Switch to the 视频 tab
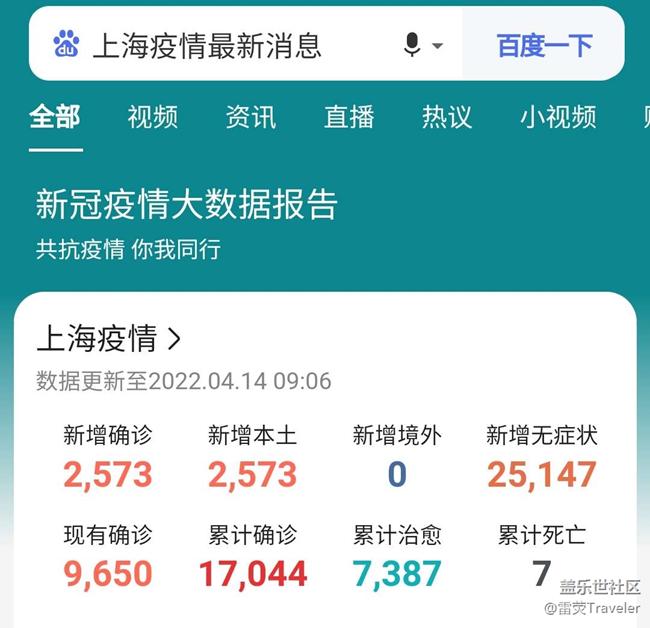 click(153, 117)
